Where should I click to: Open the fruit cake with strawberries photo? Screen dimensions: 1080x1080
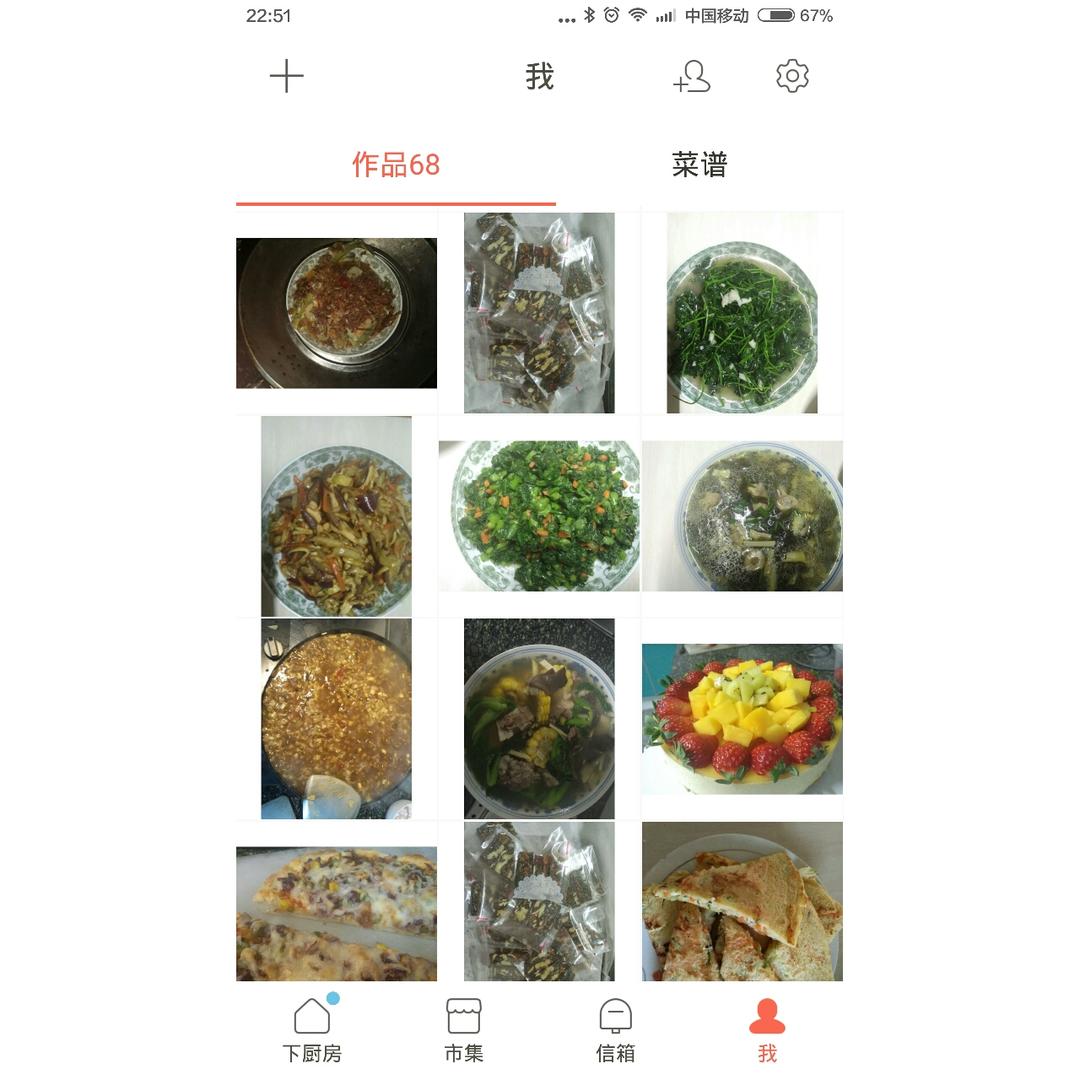click(x=742, y=719)
